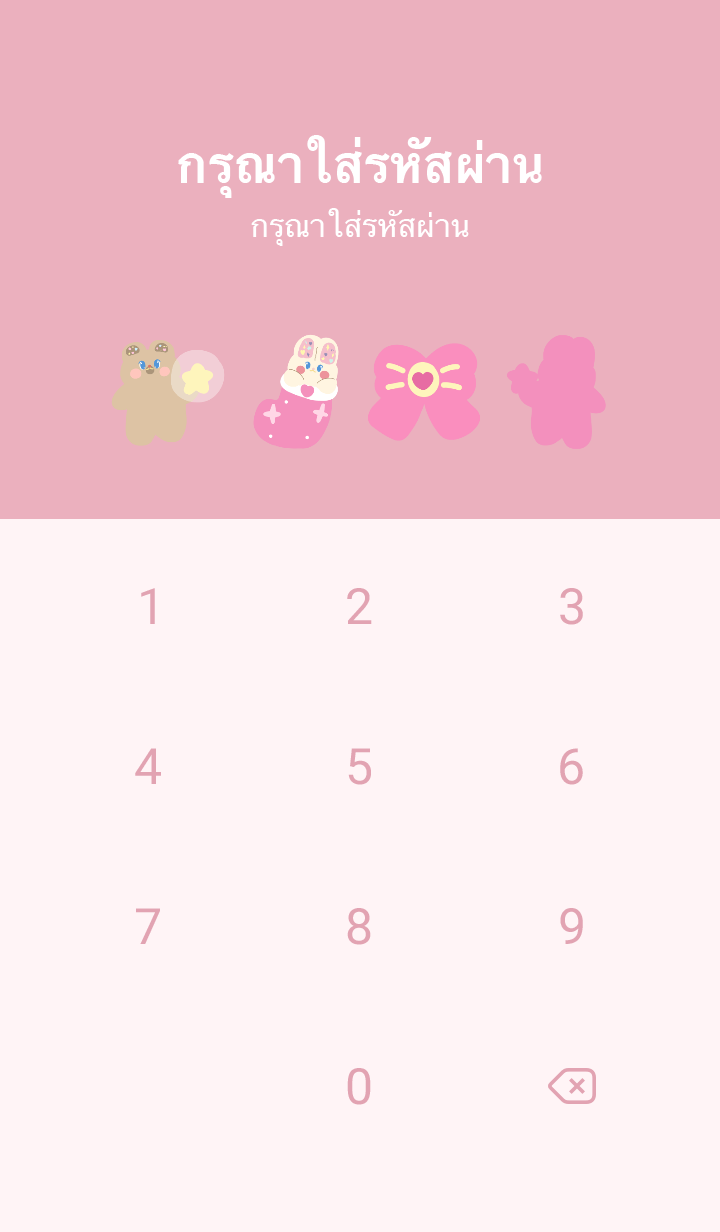The image size is (720, 1232).
Task: Tap the number 2 key
Action: 359,607
